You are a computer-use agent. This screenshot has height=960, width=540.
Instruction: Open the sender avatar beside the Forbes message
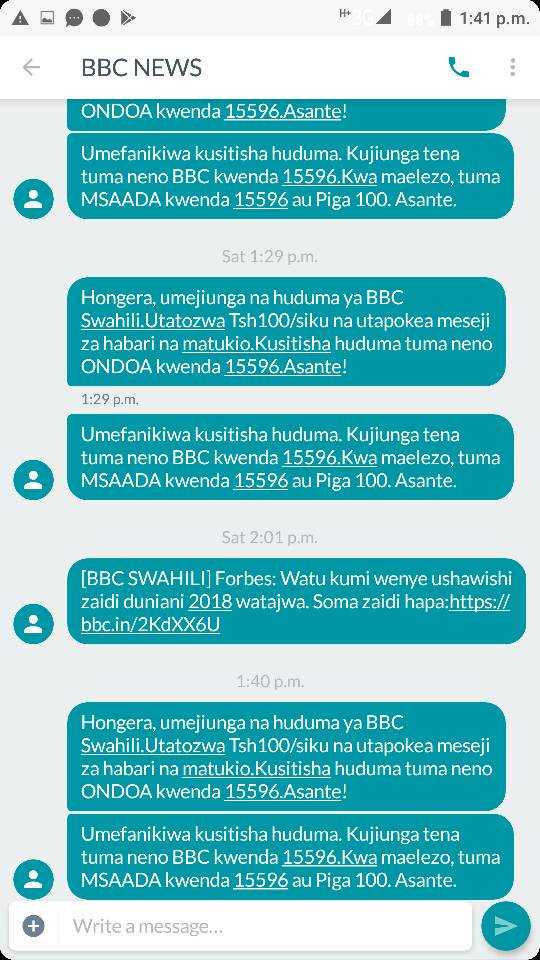point(33,623)
